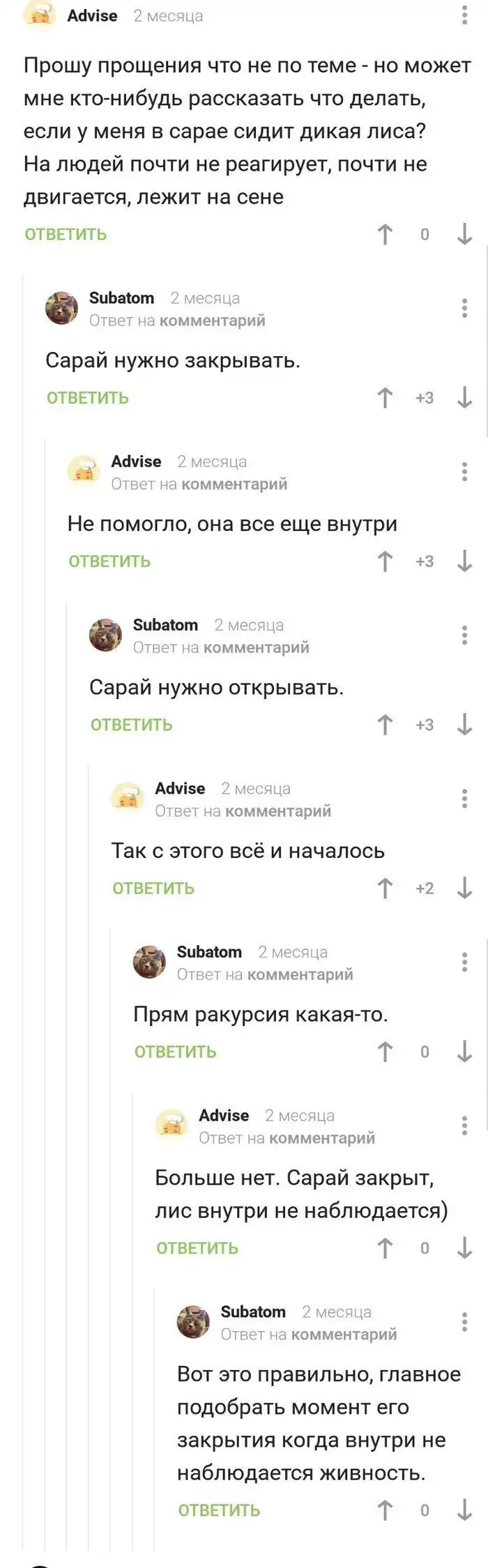Reply to the comment "Вот это правильно"

coord(219,1510)
